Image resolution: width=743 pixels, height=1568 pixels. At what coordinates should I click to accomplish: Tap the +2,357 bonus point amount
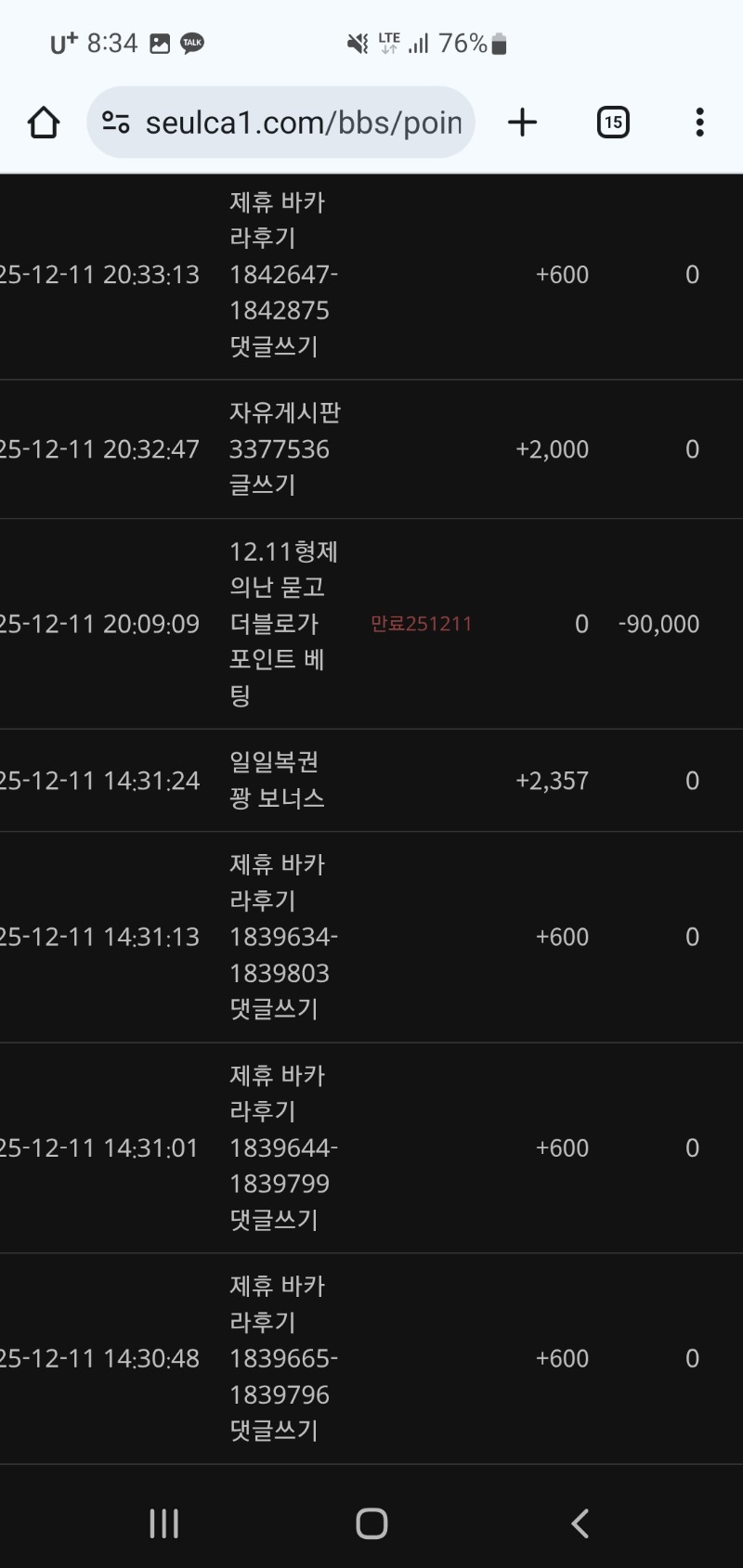[x=552, y=781]
